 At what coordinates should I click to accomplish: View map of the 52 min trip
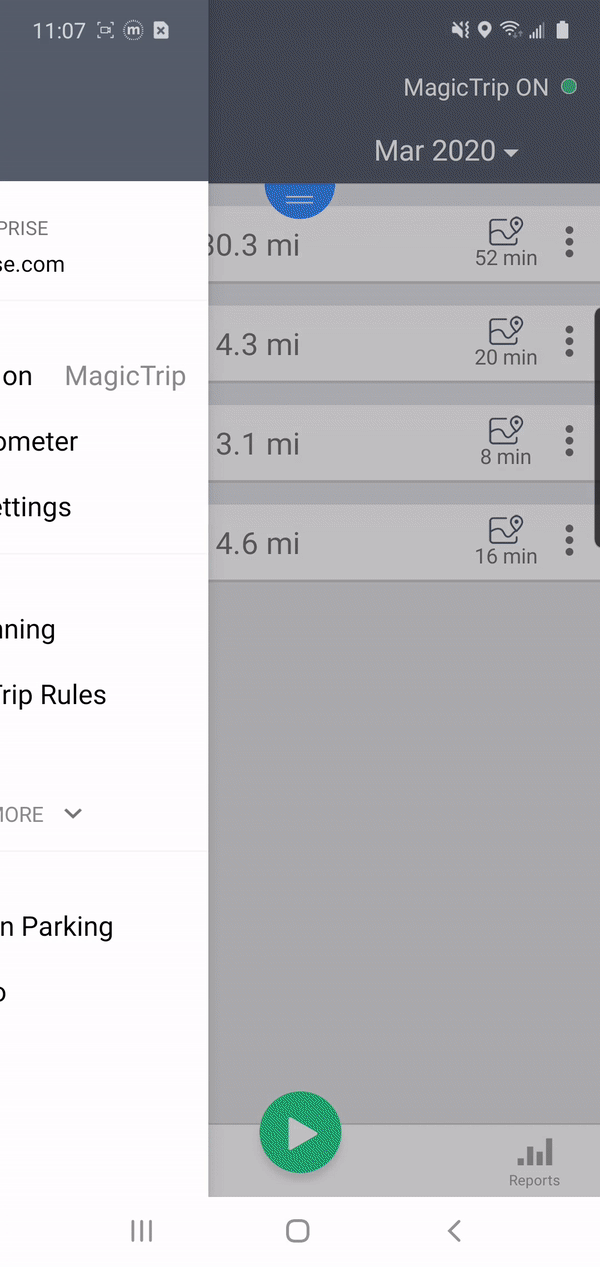click(506, 243)
